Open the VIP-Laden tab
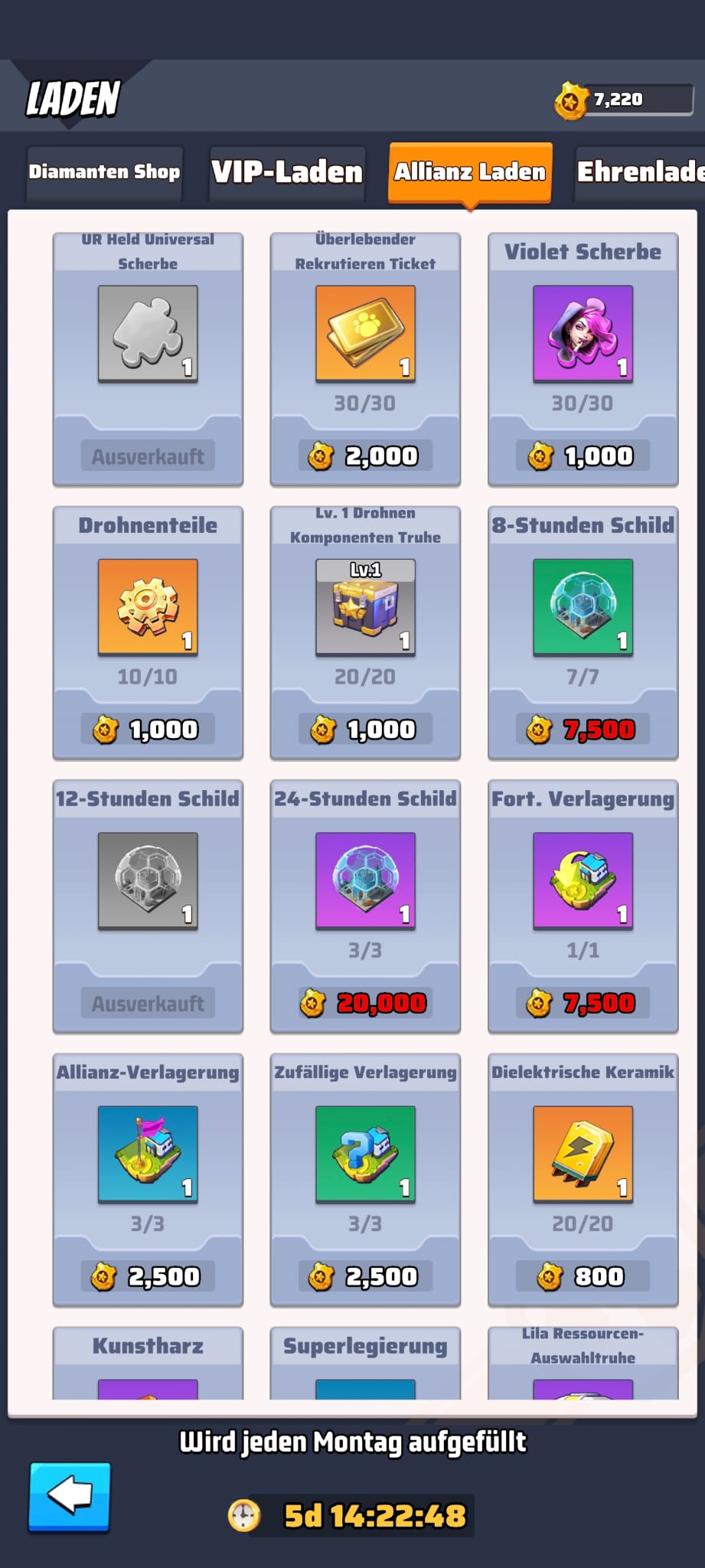Viewport: 705px width, 1568px height. (287, 171)
